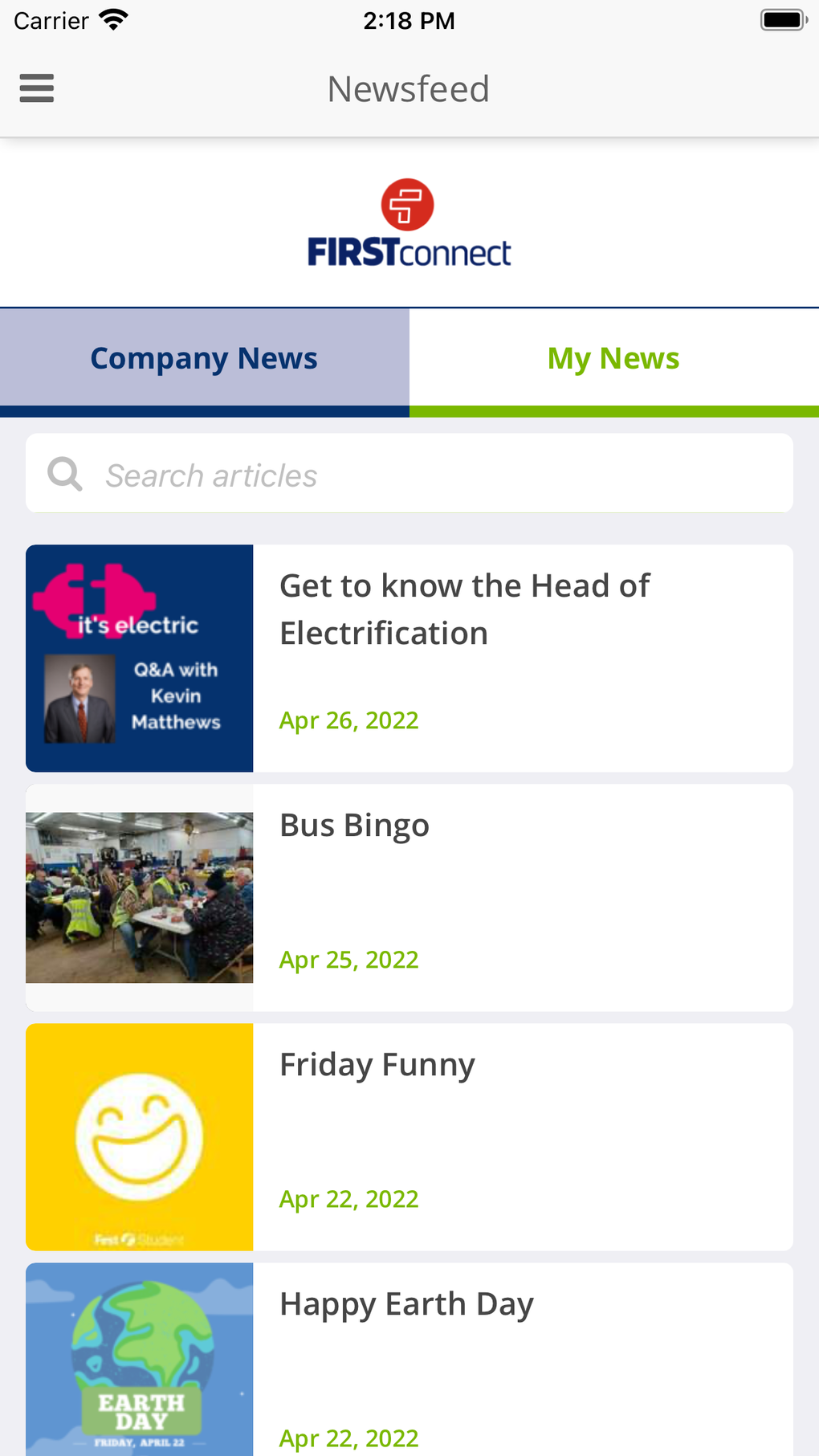Click the search magnifier icon
This screenshot has height=1456, width=819.
pyautogui.click(x=64, y=474)
